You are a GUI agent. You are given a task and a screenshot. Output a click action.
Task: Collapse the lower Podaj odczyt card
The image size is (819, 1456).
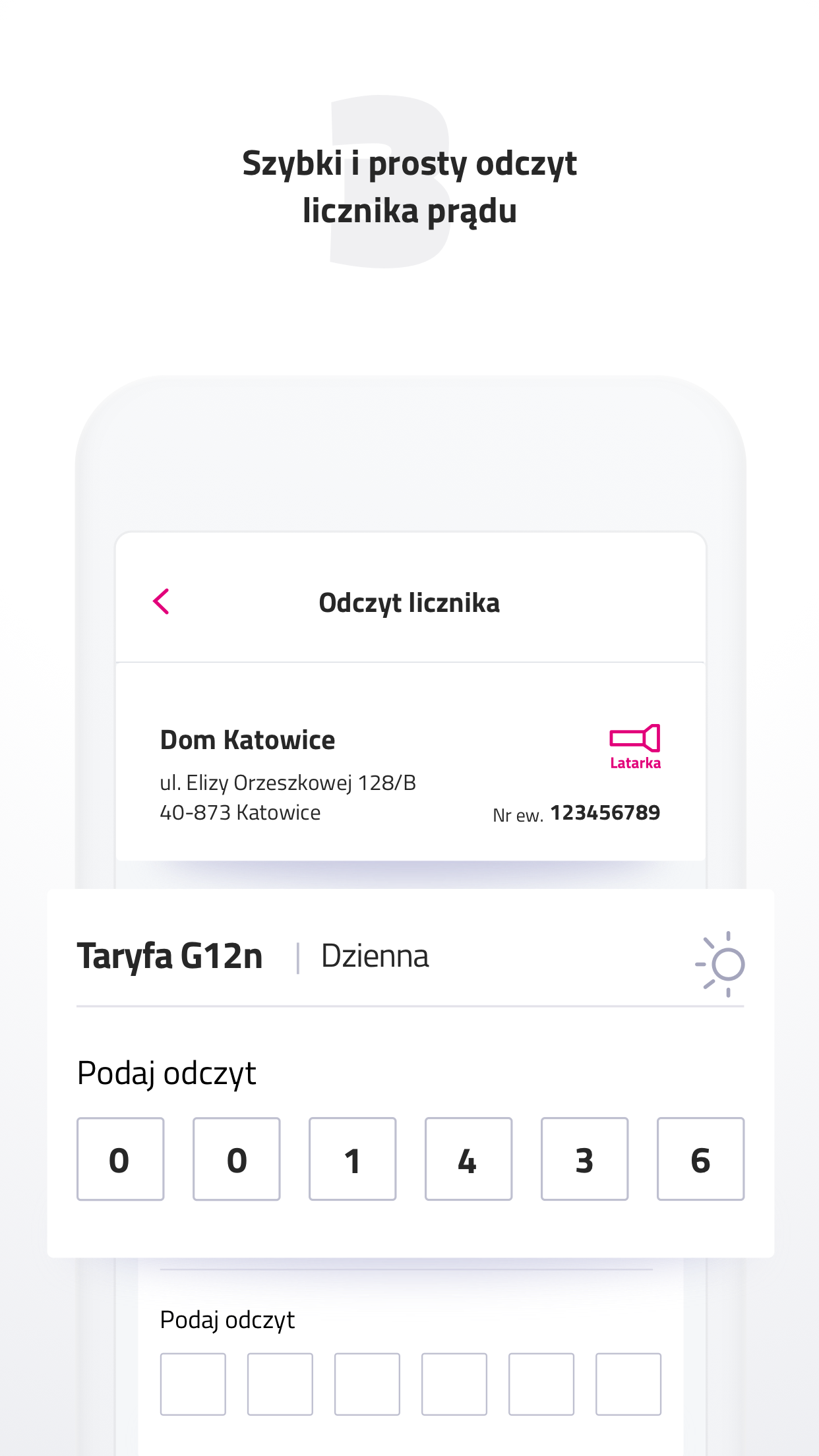coord(228,1319)
